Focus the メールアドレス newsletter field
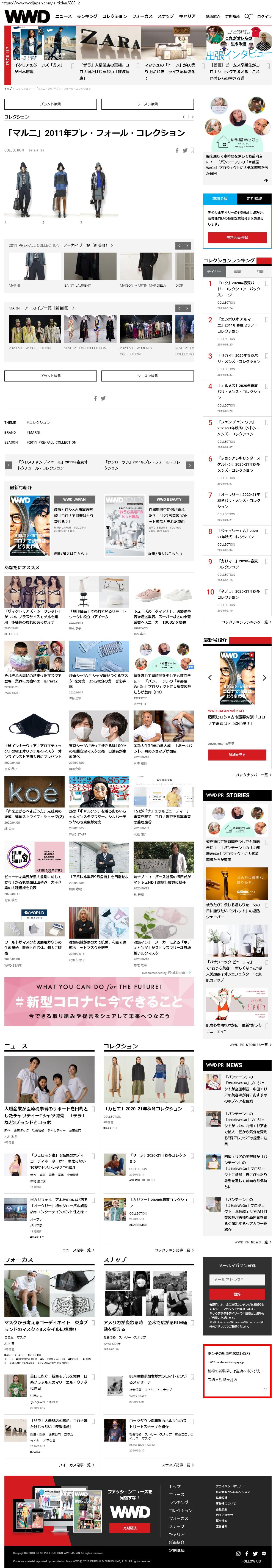 point(236,1279)
